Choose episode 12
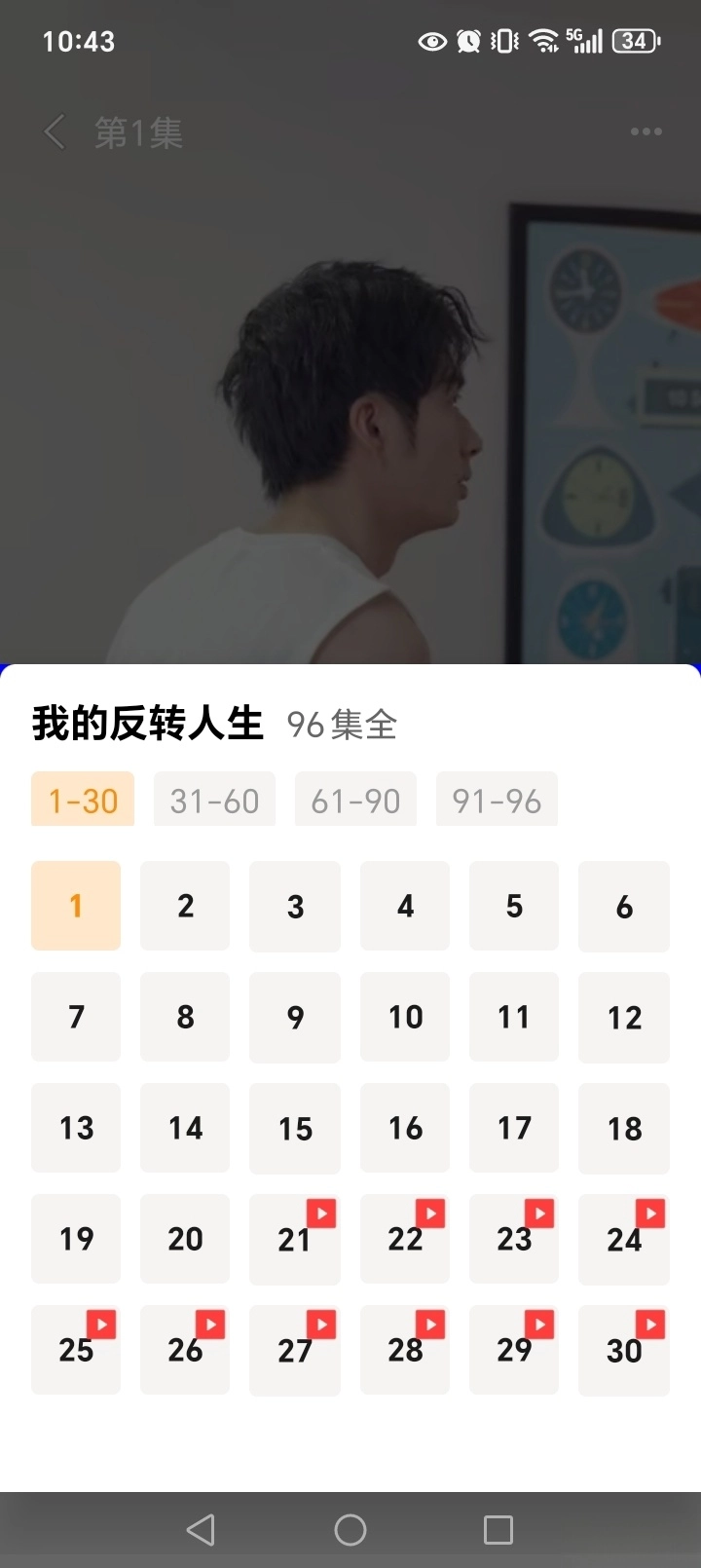This screenshot has width=701, height=1568. click(624, 1018)
